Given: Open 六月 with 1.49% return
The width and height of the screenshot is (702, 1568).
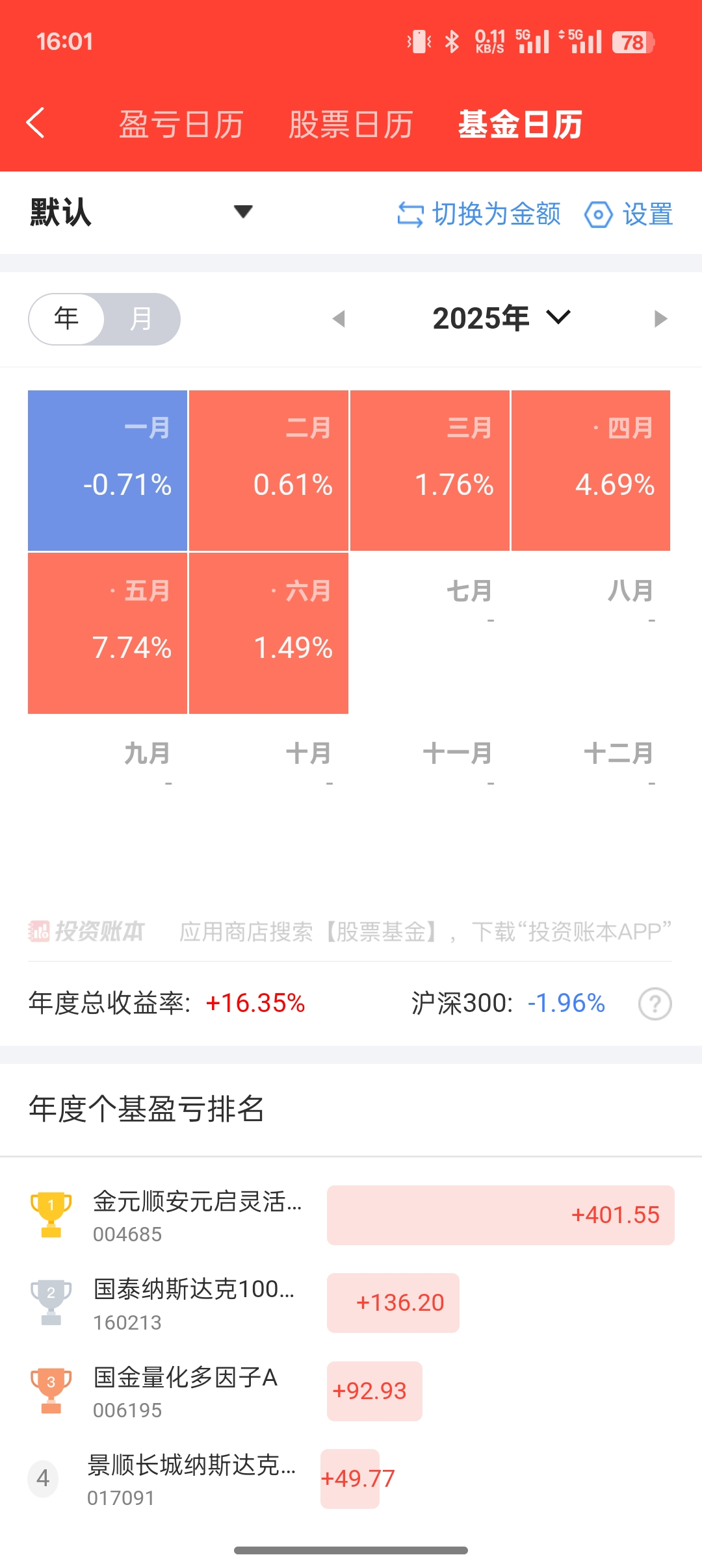Looking at the screenshot, I should [268, 633].
